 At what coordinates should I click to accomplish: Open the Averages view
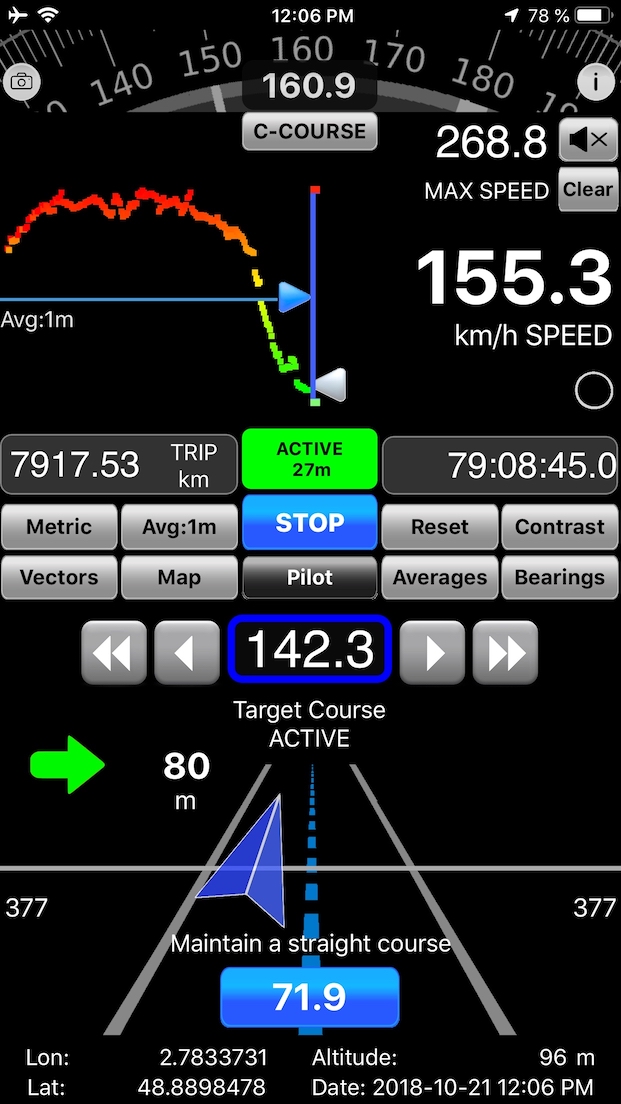pyautogui.click(x=440, y=577)
